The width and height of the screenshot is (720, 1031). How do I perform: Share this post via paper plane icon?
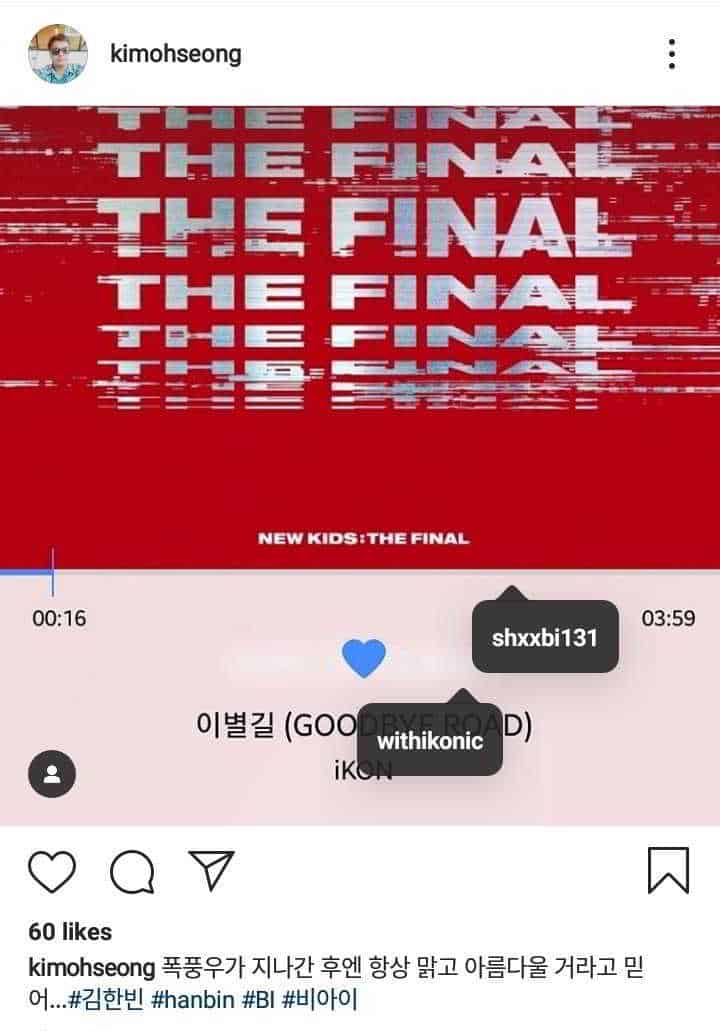[211, 871]
